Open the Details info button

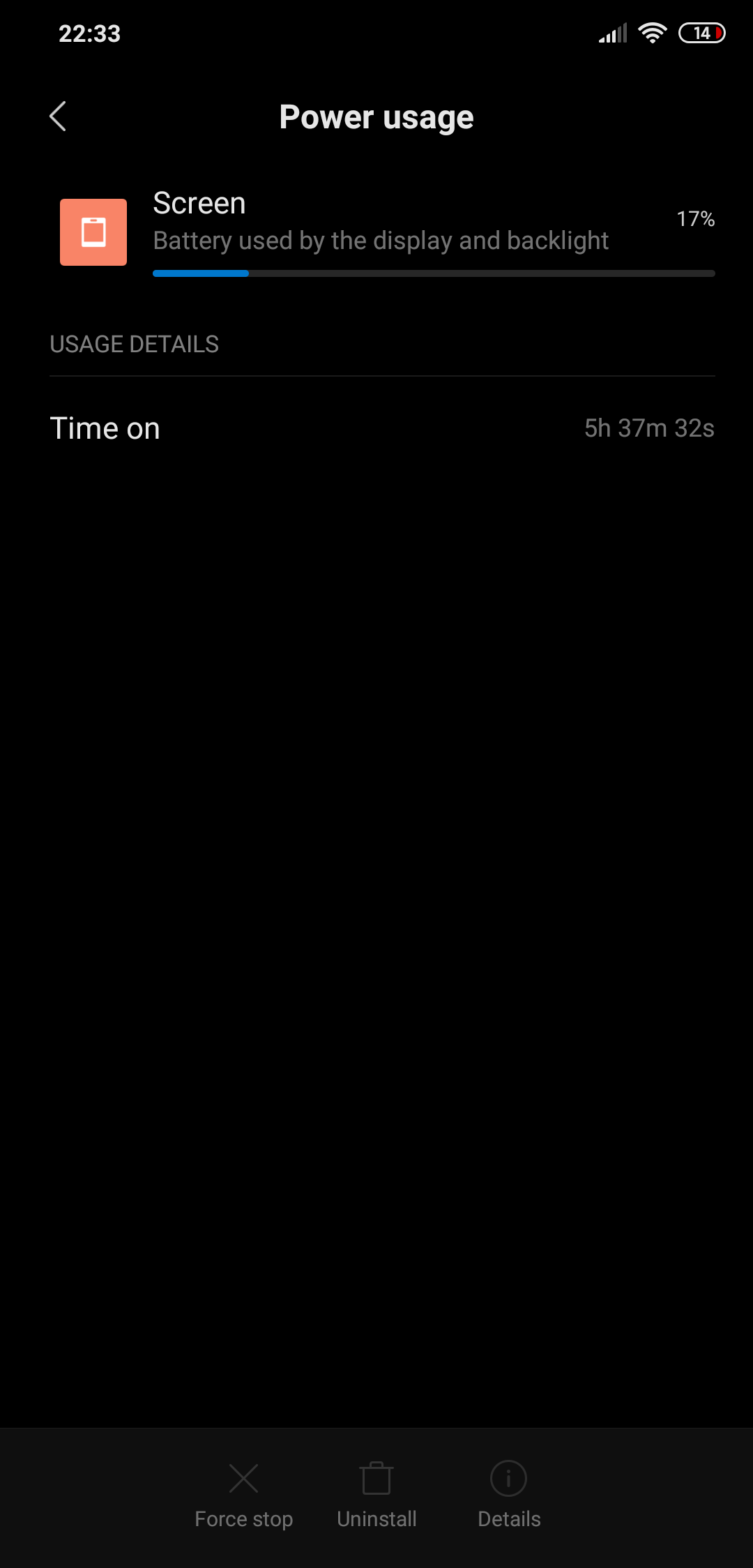(x=509, y=1494)
